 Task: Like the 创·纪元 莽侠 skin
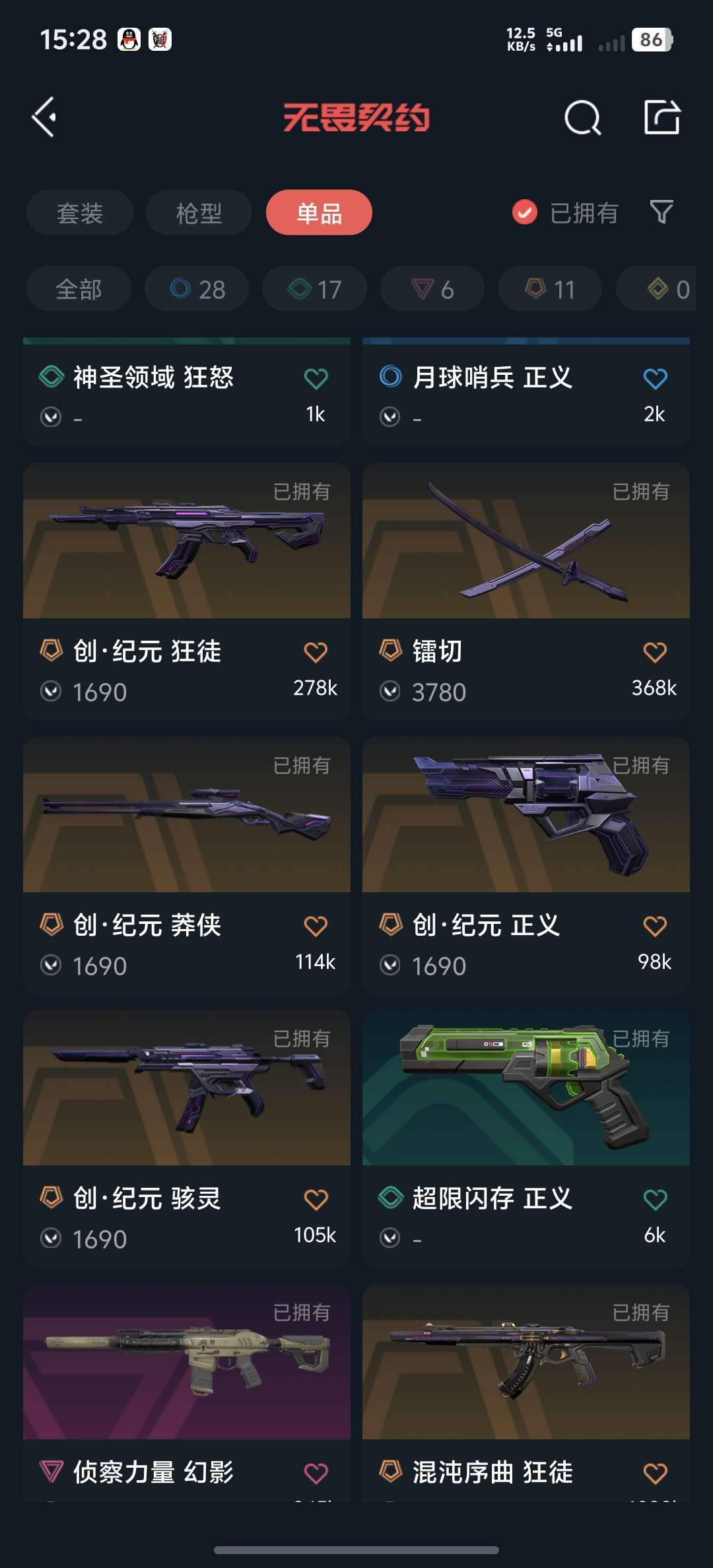pyautogui.click(x=316, y=926)
